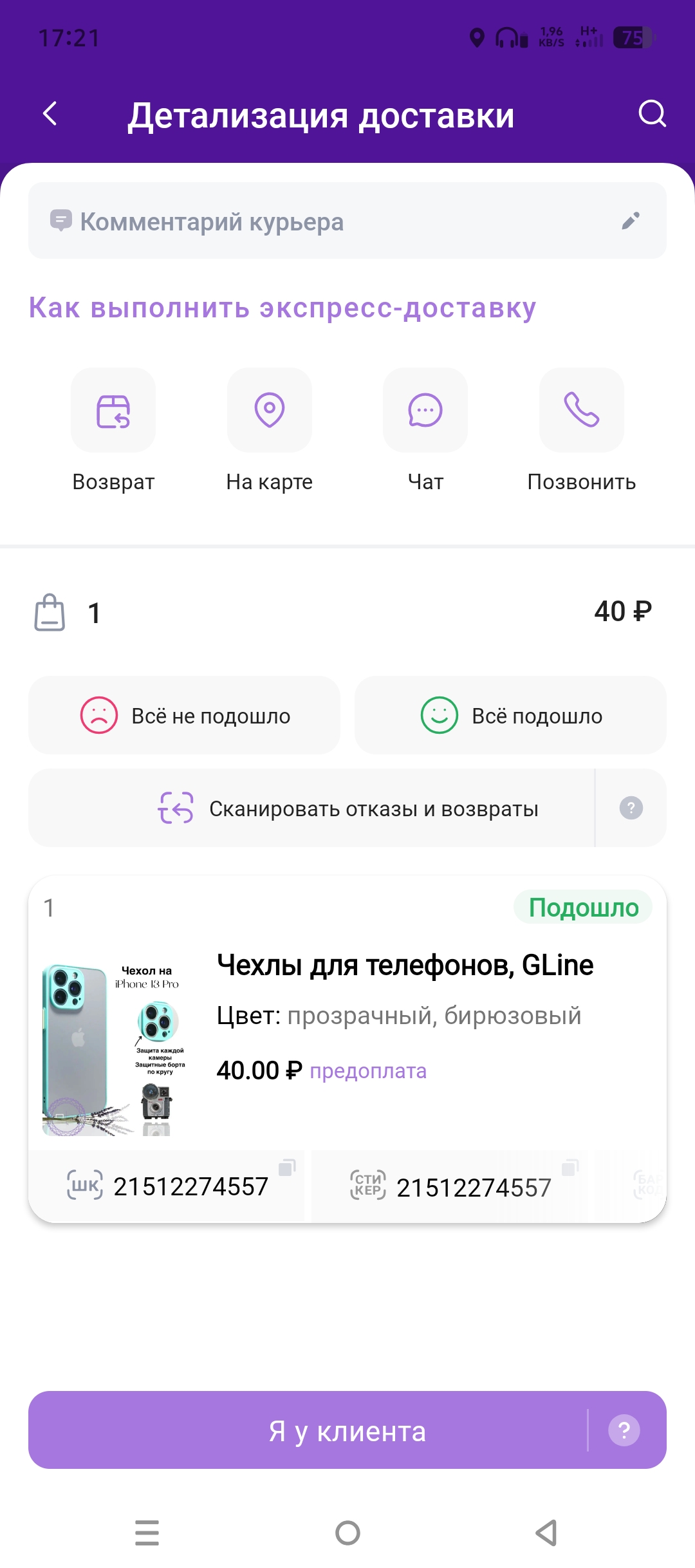
Task: Confirm Я у клиента
Action: pos(347,1432)
